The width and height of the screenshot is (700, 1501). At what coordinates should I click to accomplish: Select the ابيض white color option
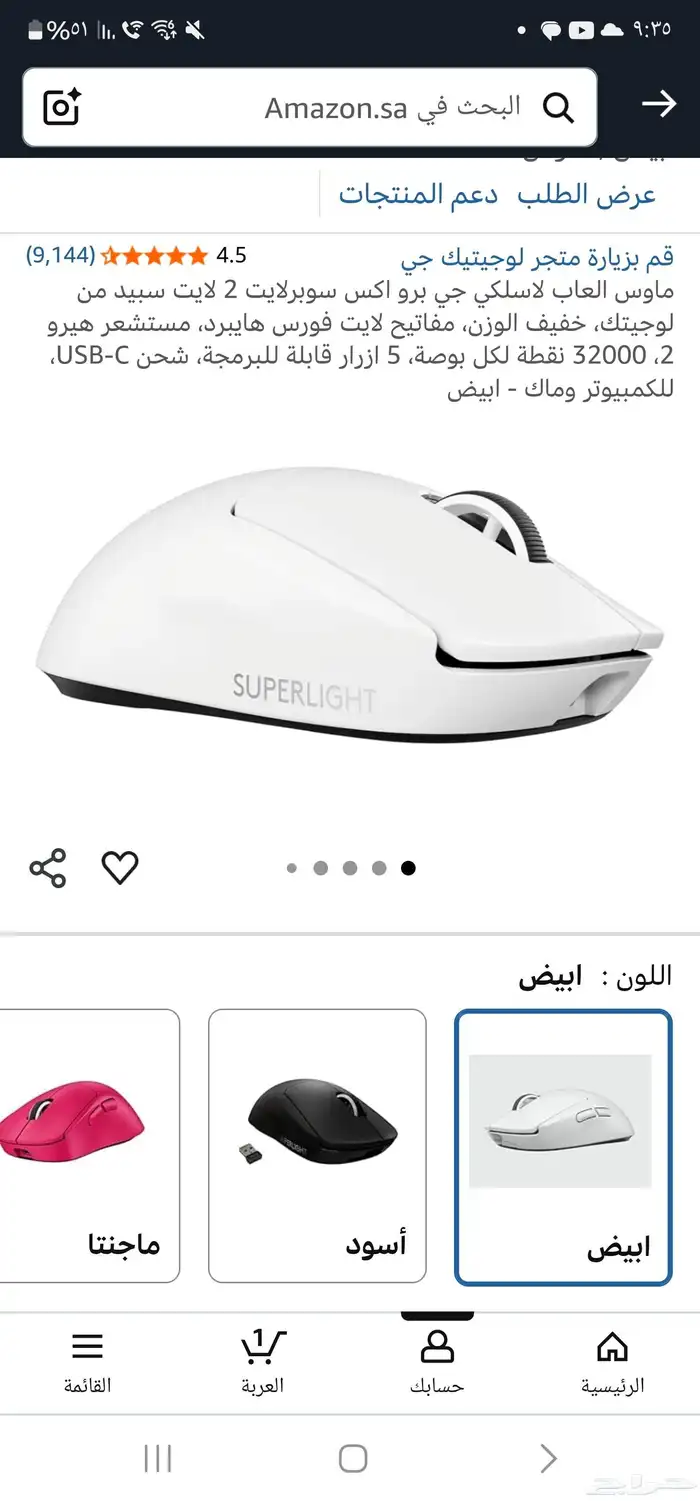point(562,1146)
